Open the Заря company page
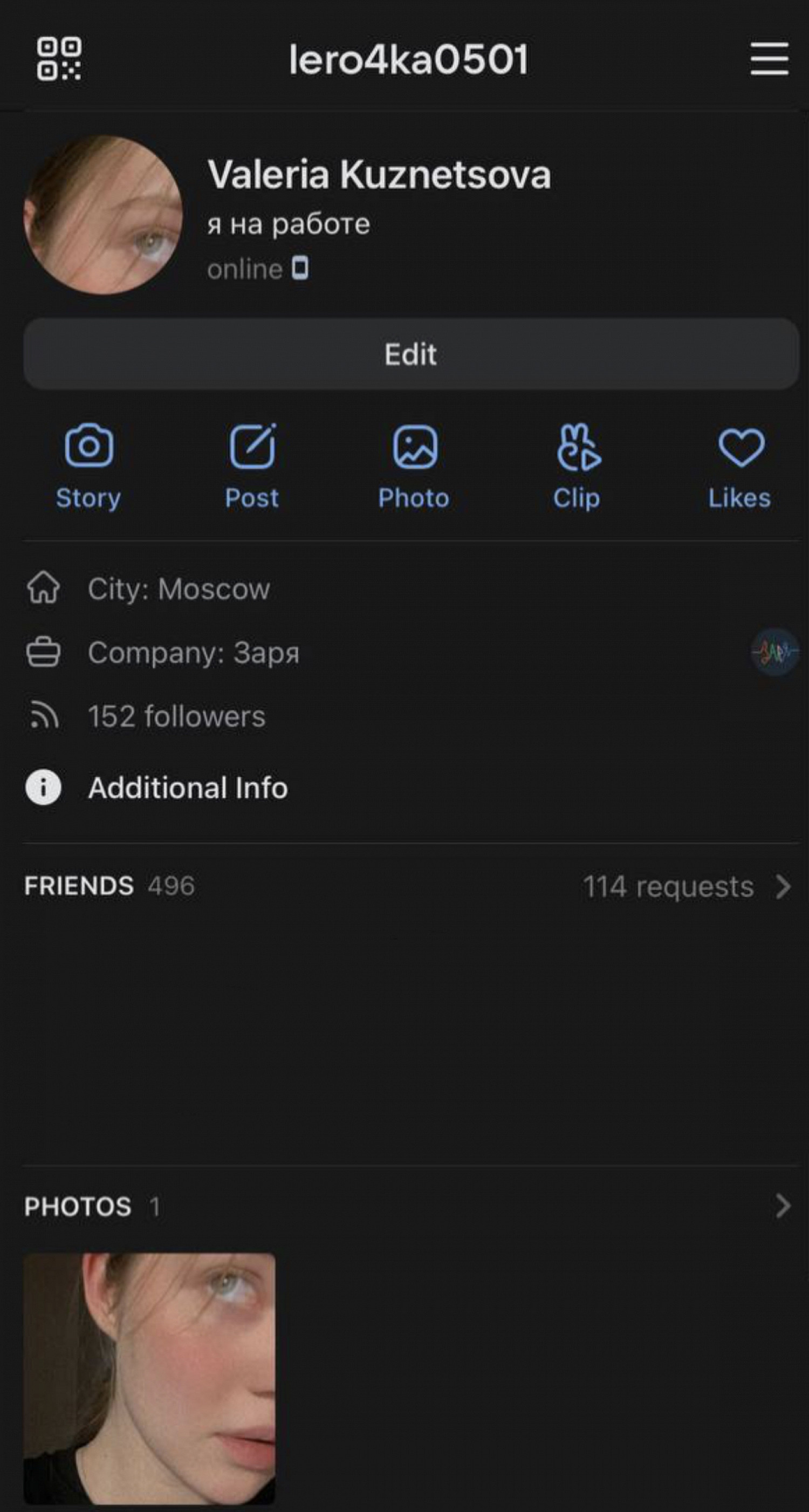The width and height of the screenshot is (809, 1512). pos(775,652)
